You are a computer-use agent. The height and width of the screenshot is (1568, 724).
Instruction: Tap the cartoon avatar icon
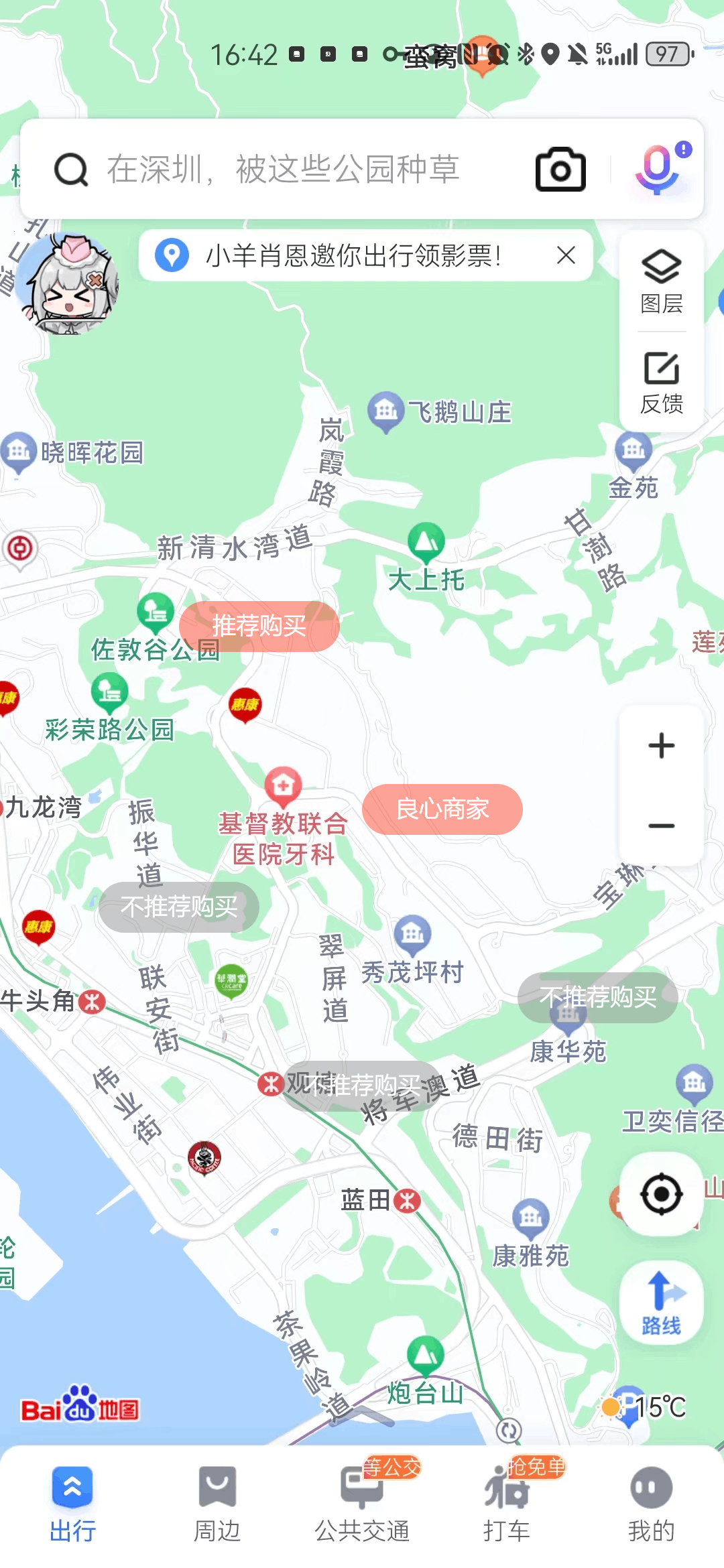(x=67, y=283)
